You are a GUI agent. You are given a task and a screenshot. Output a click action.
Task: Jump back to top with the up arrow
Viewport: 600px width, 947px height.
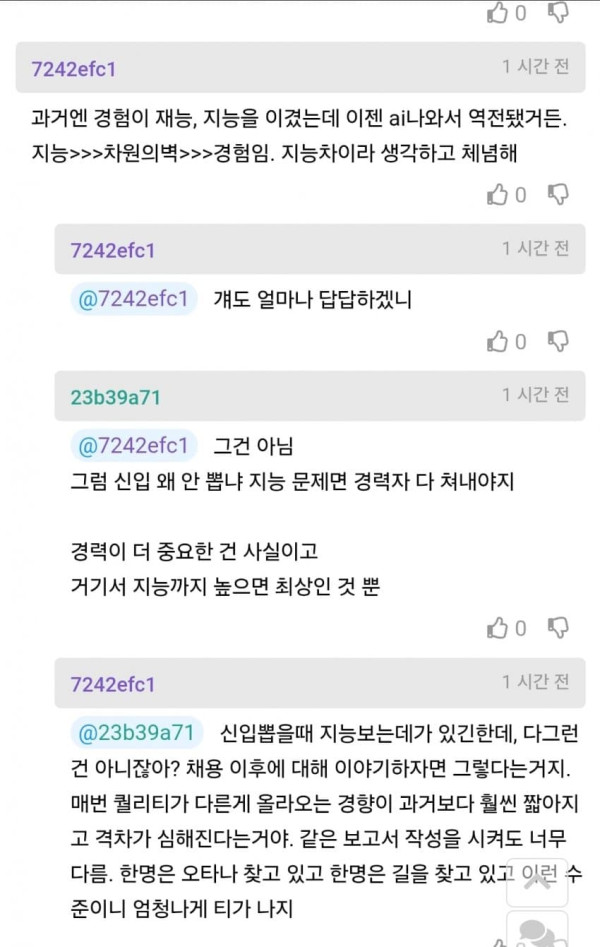(x=537, y=882)
